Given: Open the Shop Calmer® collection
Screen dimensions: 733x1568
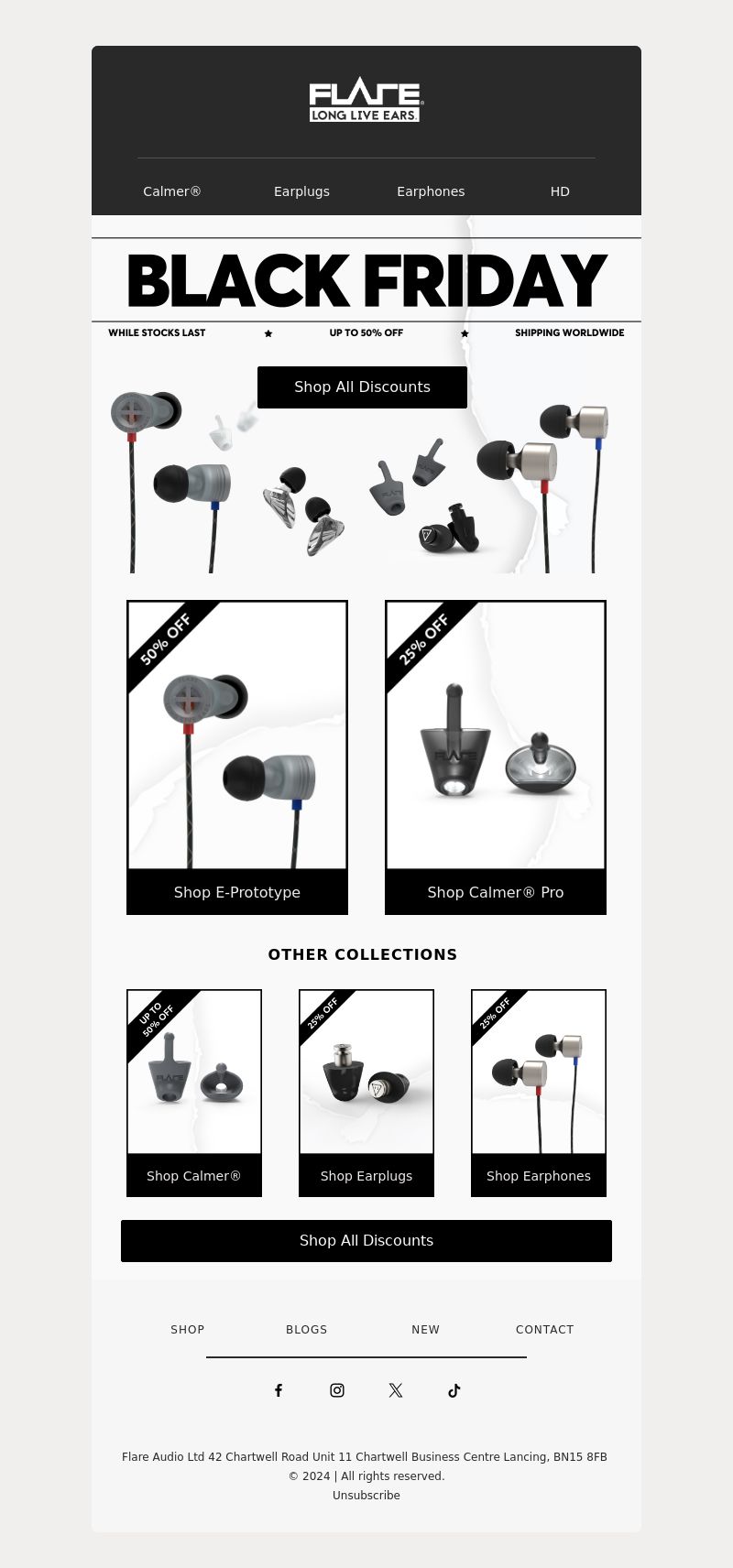Looking at the screenshot, I should pos(194,1176).
